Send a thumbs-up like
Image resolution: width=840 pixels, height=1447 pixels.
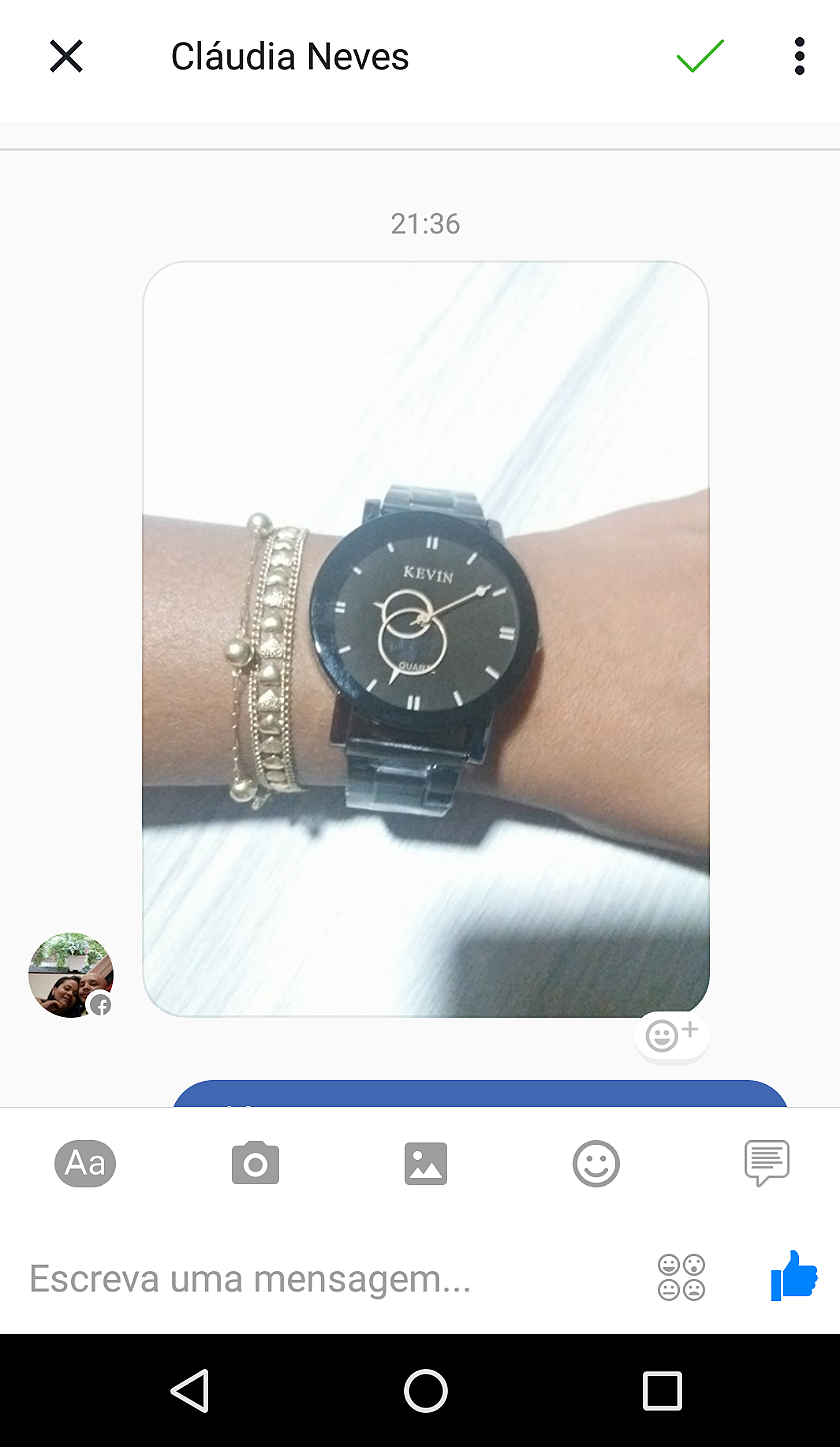pyautogui.click(x=794, y=1276)
